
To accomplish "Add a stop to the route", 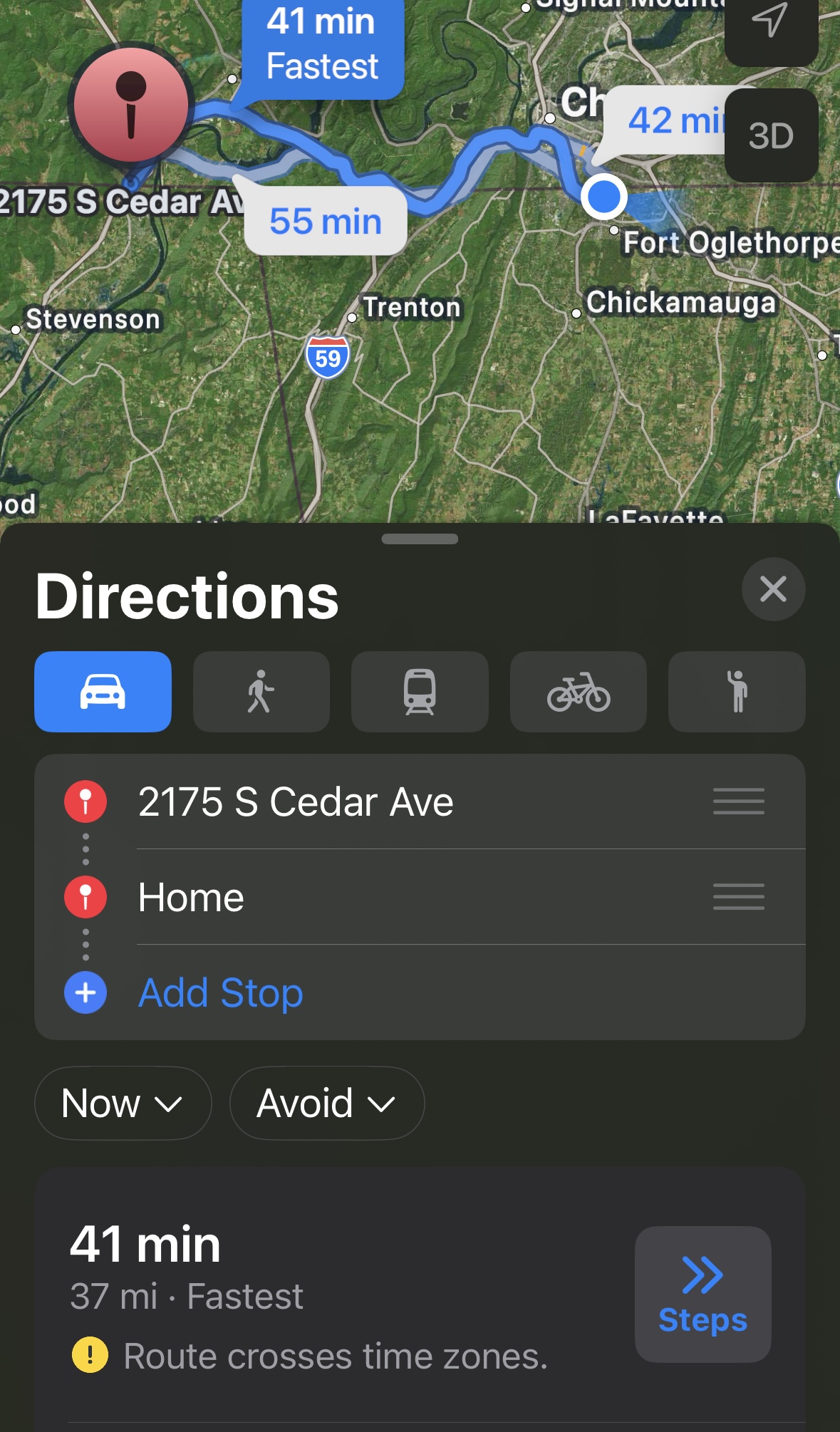I will tap(220, 993).
